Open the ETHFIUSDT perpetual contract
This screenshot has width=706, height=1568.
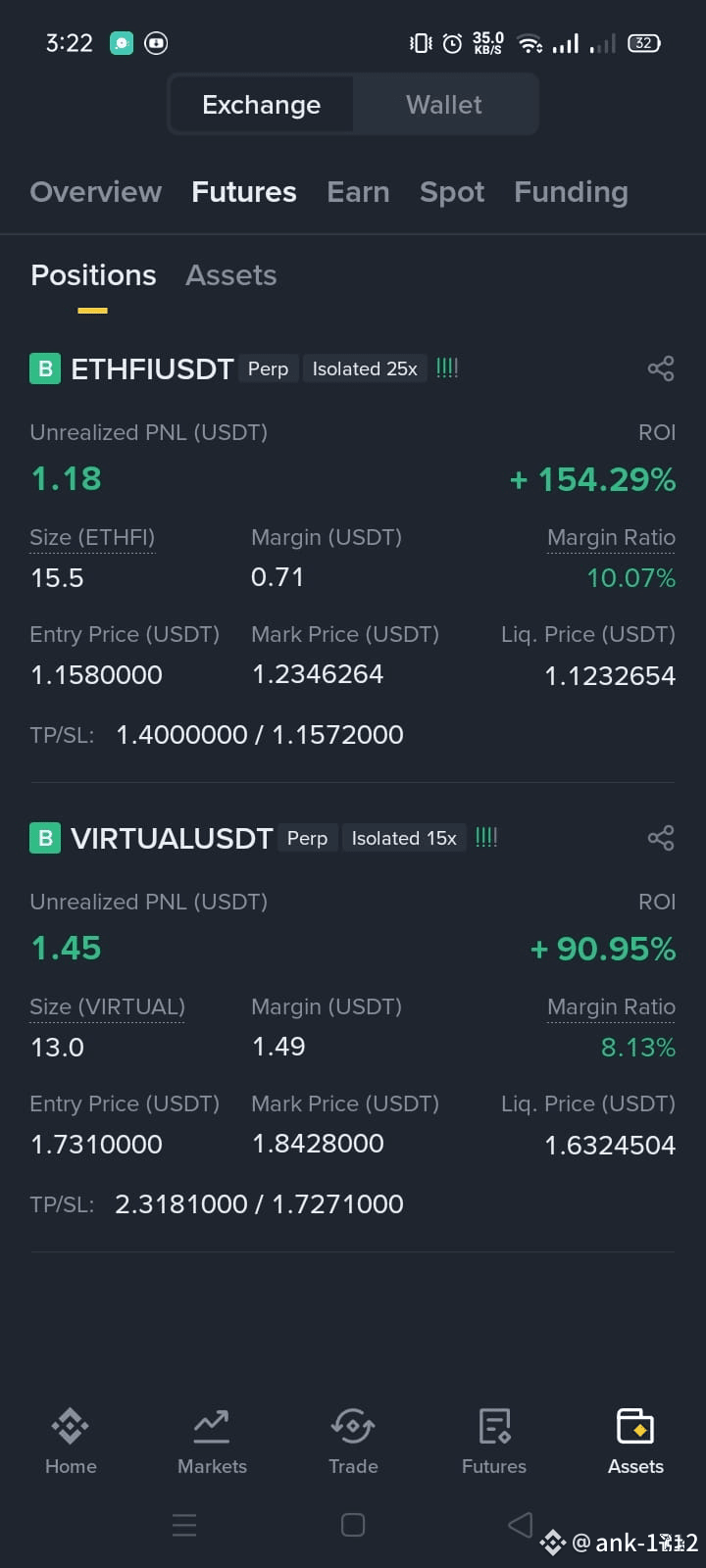152,368
